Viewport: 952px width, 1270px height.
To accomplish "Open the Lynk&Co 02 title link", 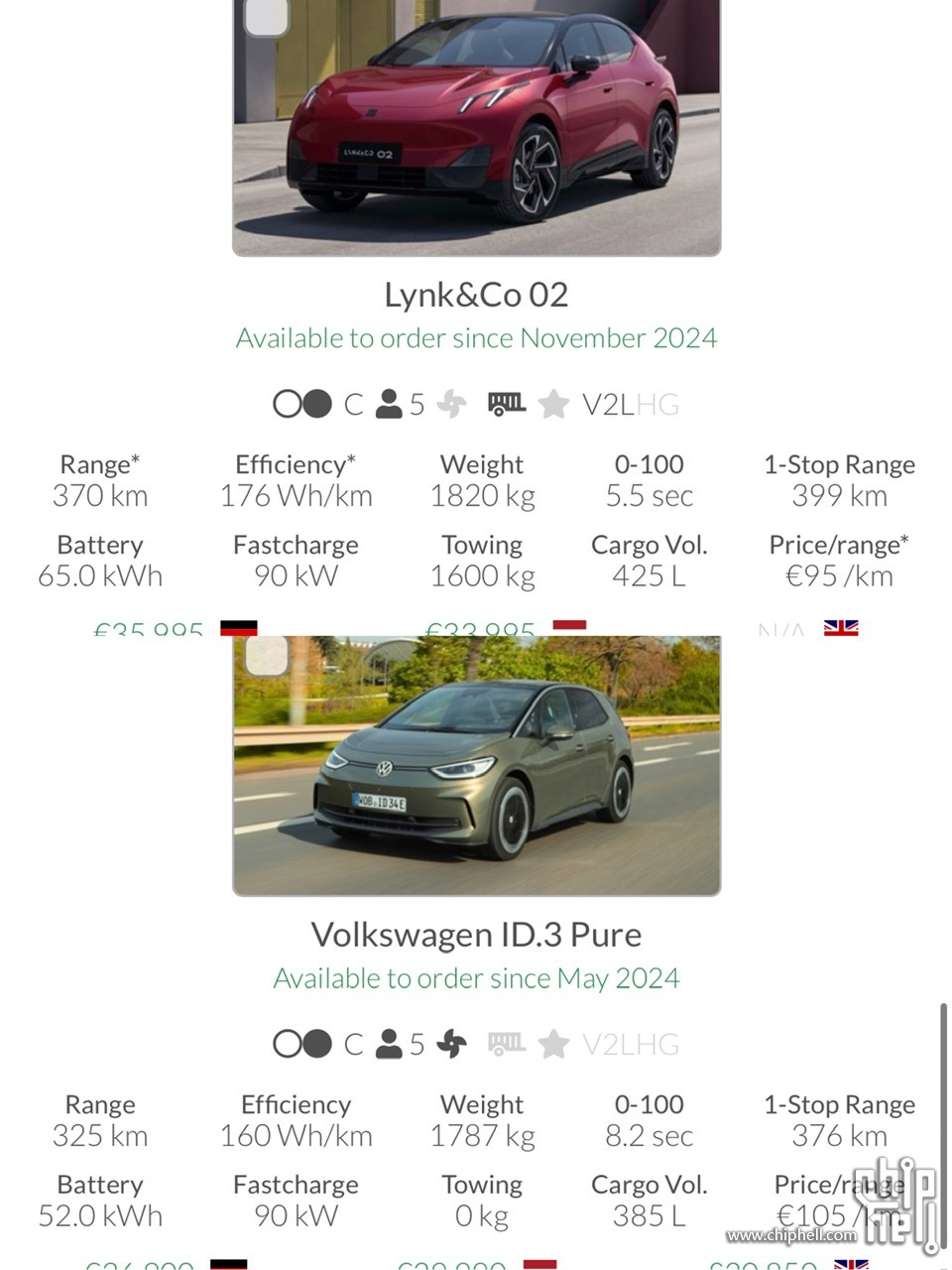I will click(x=476, y=295).
